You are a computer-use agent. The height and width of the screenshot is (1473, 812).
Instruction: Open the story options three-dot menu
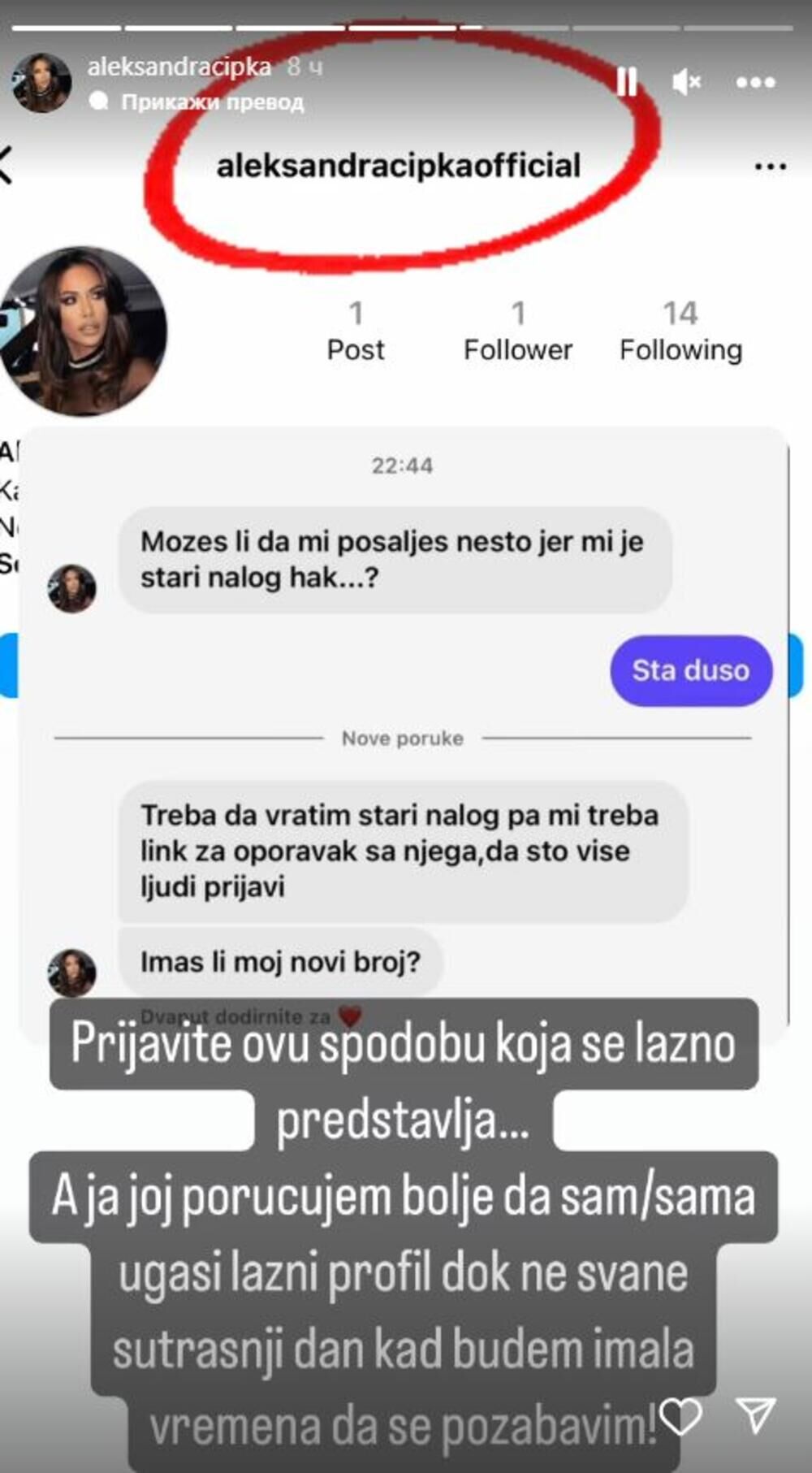tap(755, 81)
